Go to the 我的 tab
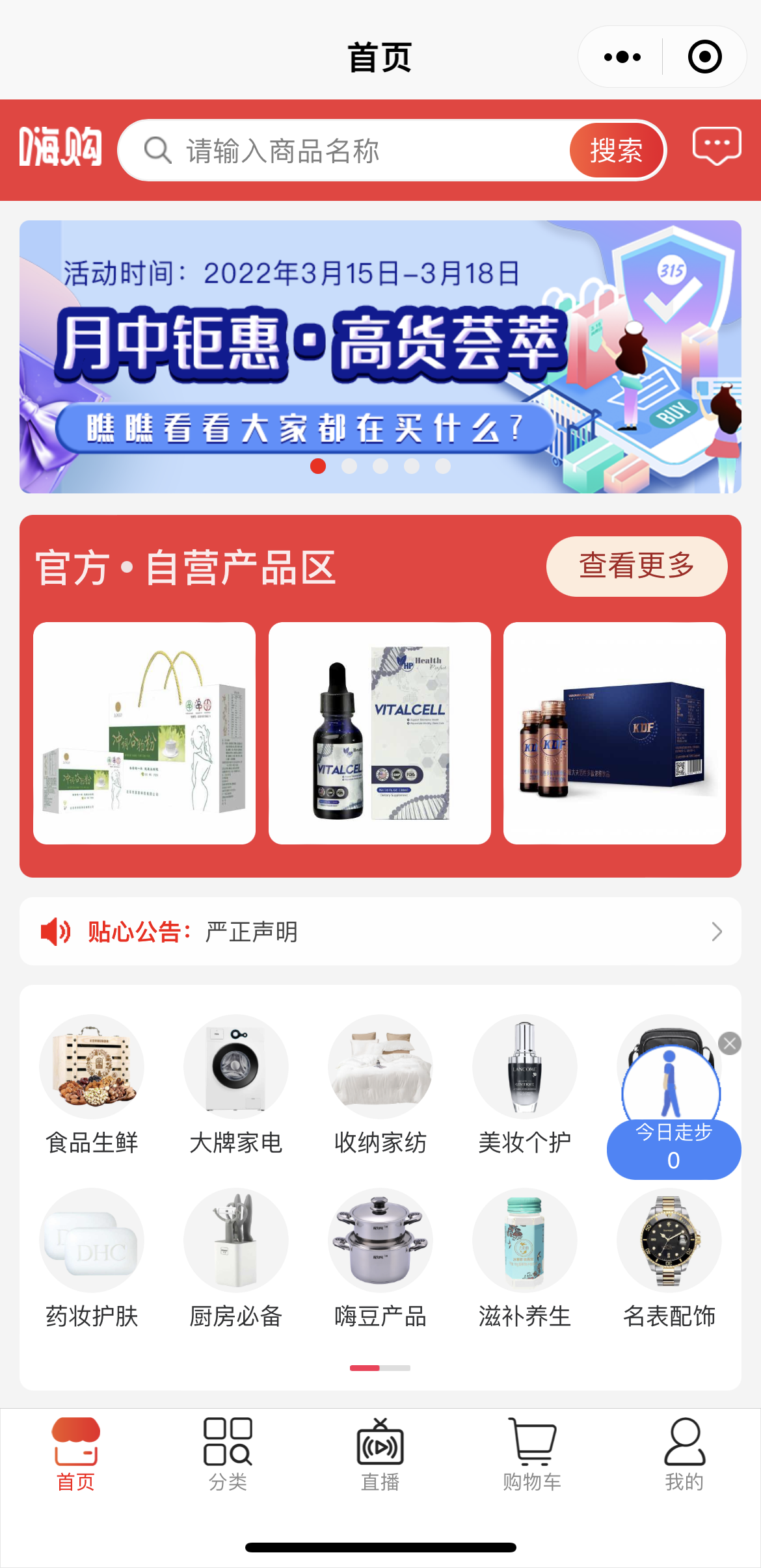This screenshot has width=761, height=1568. pos(684,1454)
